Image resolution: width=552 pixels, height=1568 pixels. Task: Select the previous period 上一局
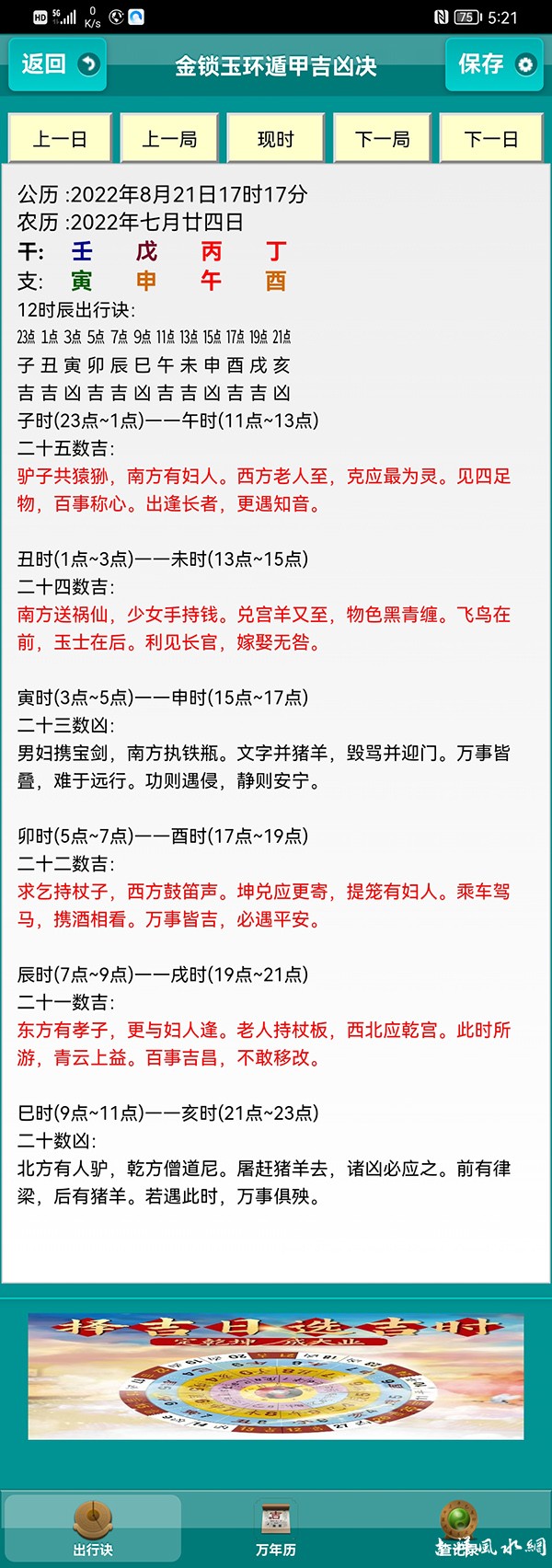[x=169, y=139]
